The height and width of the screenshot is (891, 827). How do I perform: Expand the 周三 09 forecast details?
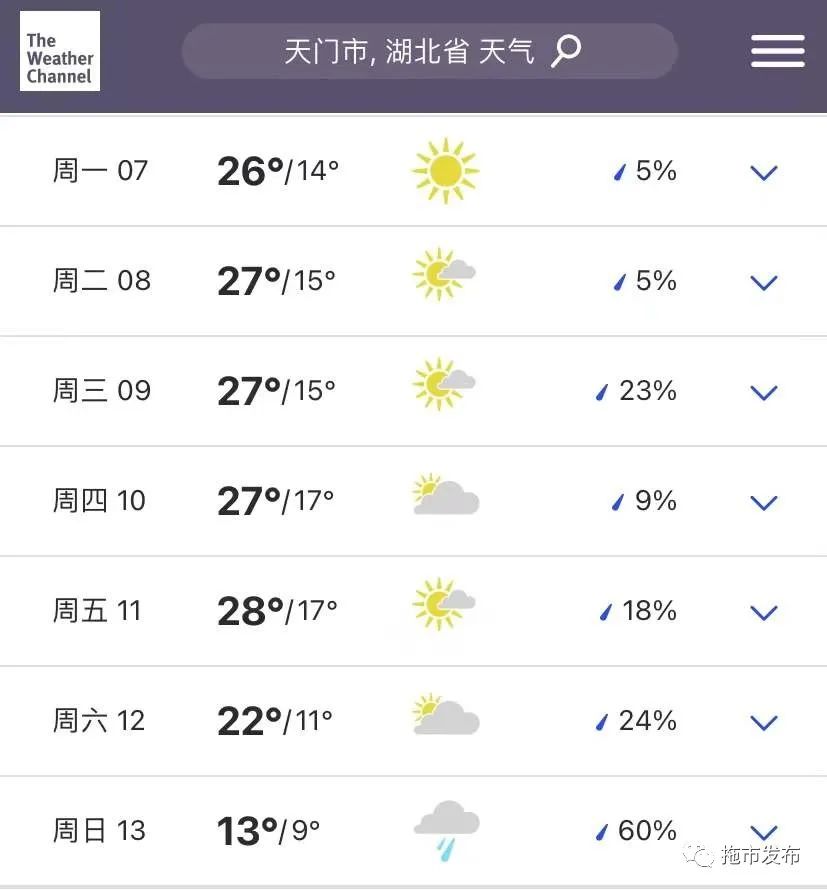(x=764, y=392)
